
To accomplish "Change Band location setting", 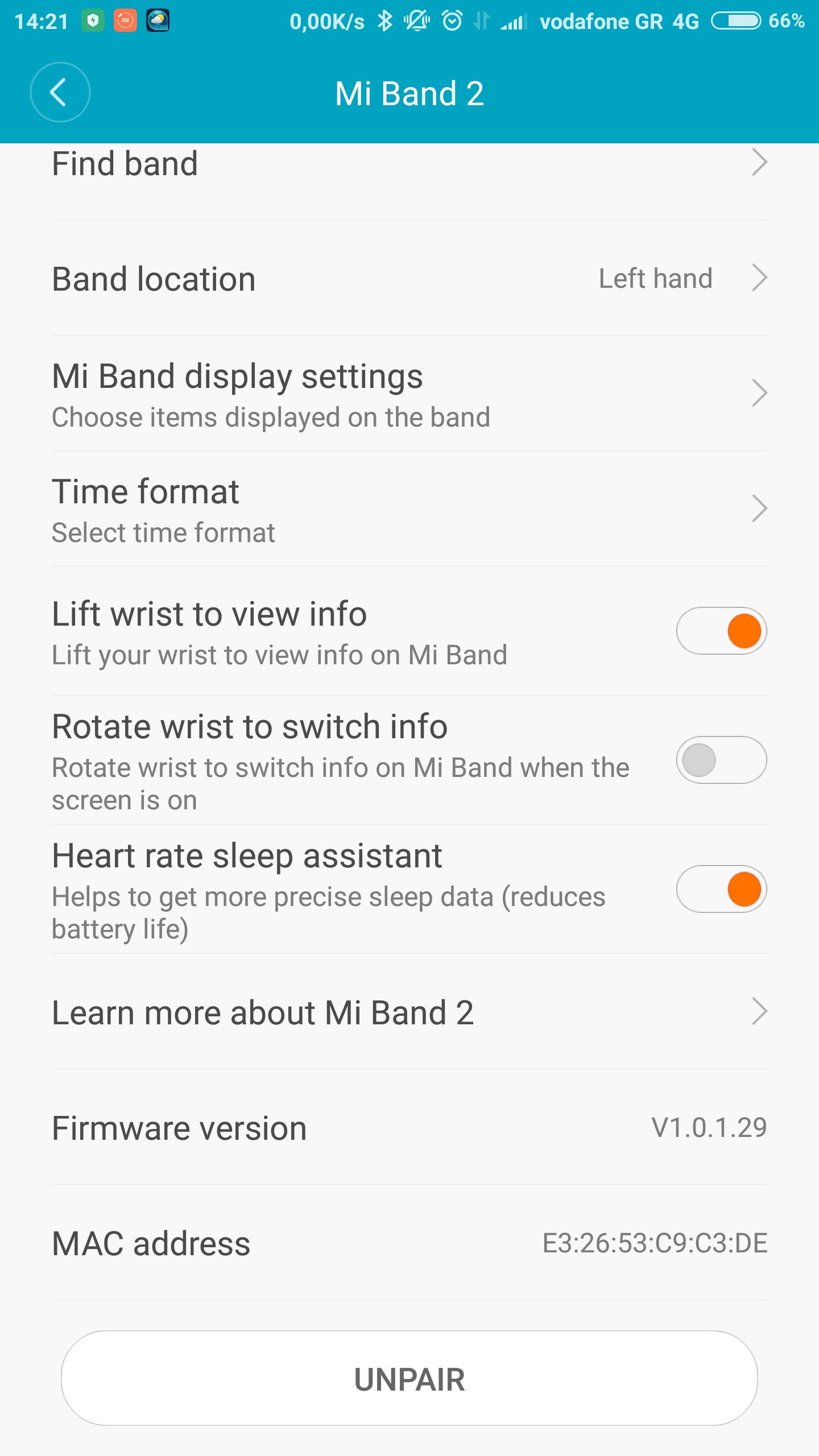I will click(409, 279).
